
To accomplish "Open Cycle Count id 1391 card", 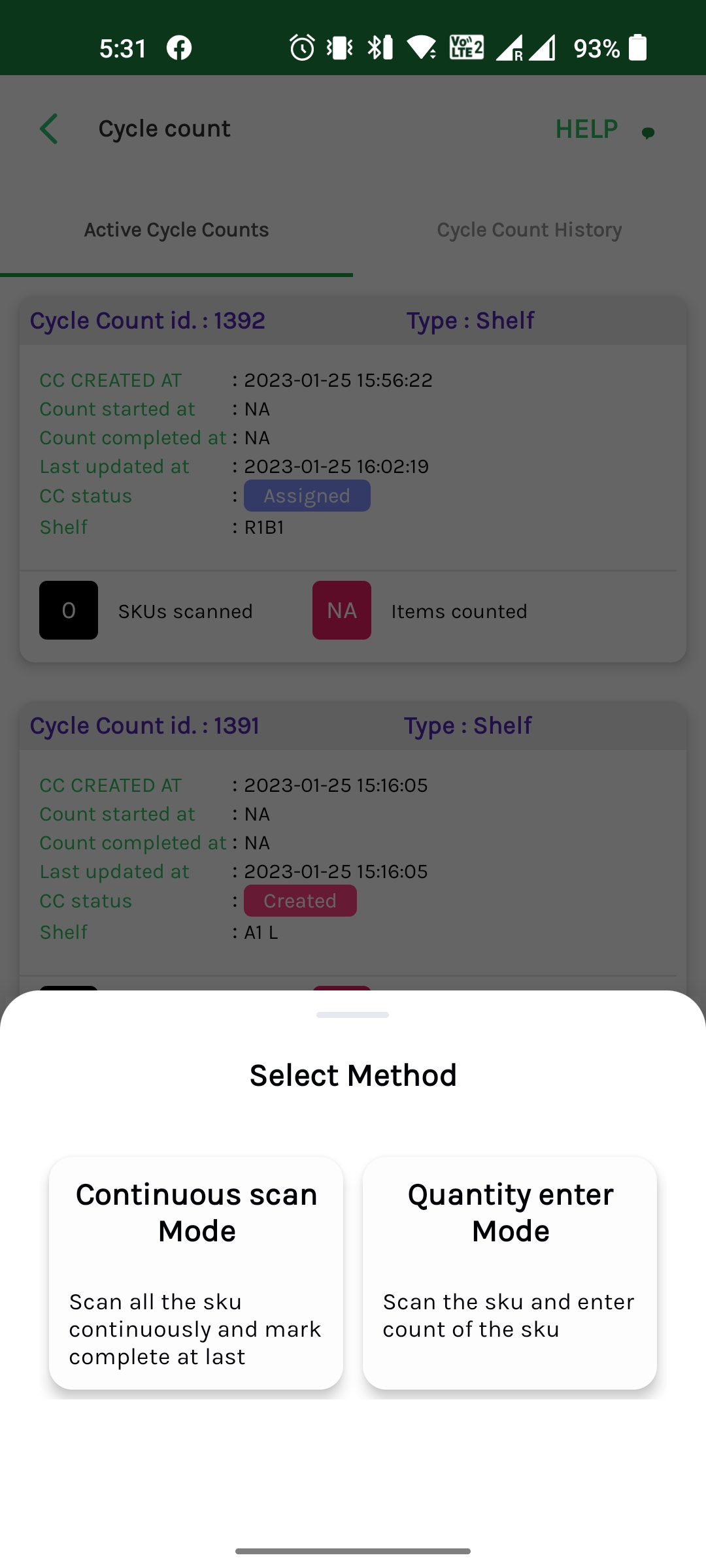I will click(353, 847).
